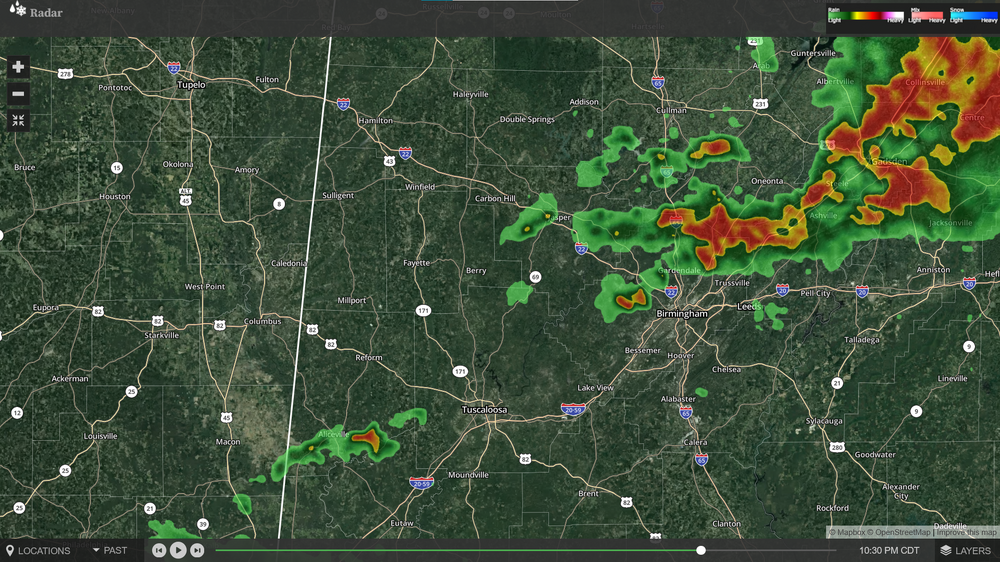Open the Locations menu
Viewport: 1000px width, 562px height.
pos(39,550)
